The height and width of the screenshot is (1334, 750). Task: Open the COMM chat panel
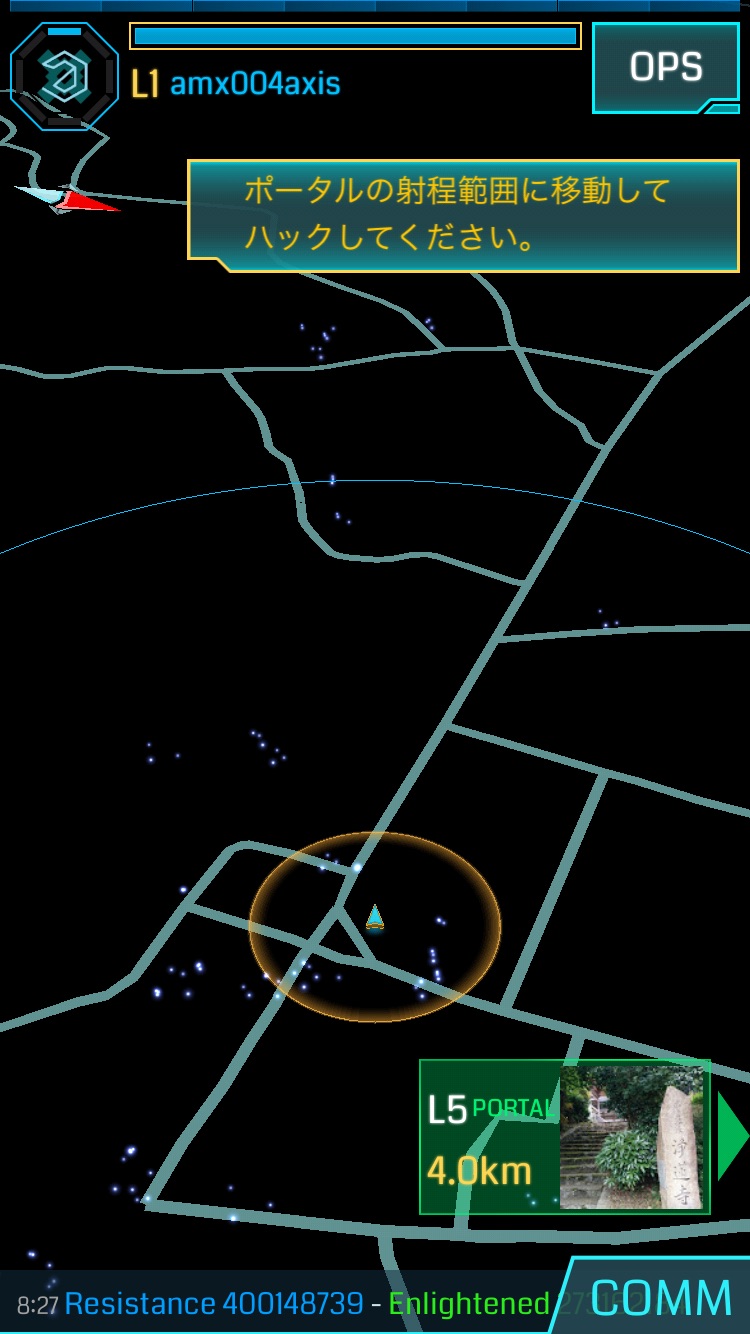point(661,1298)
